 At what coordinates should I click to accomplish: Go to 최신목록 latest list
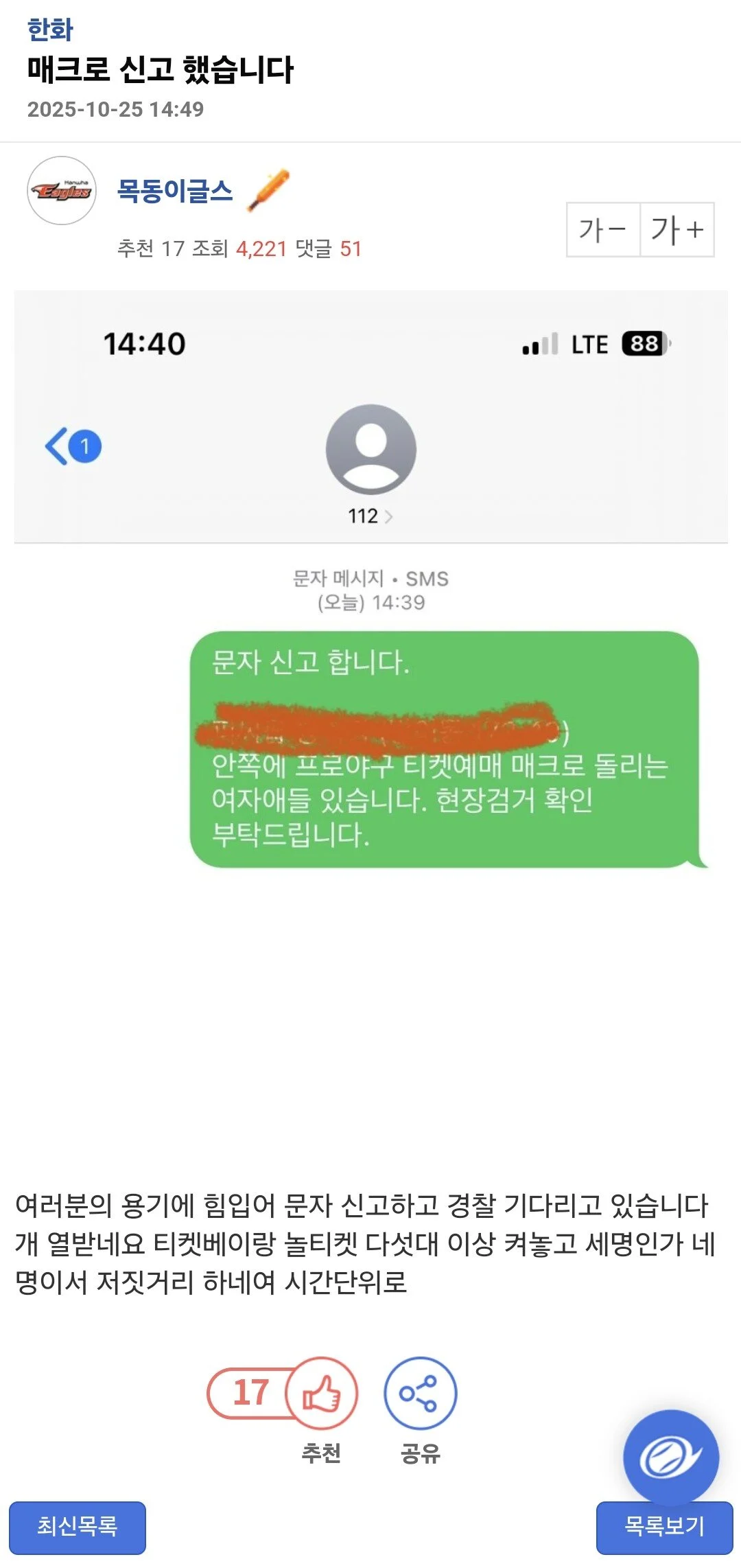click(78, 1527)
